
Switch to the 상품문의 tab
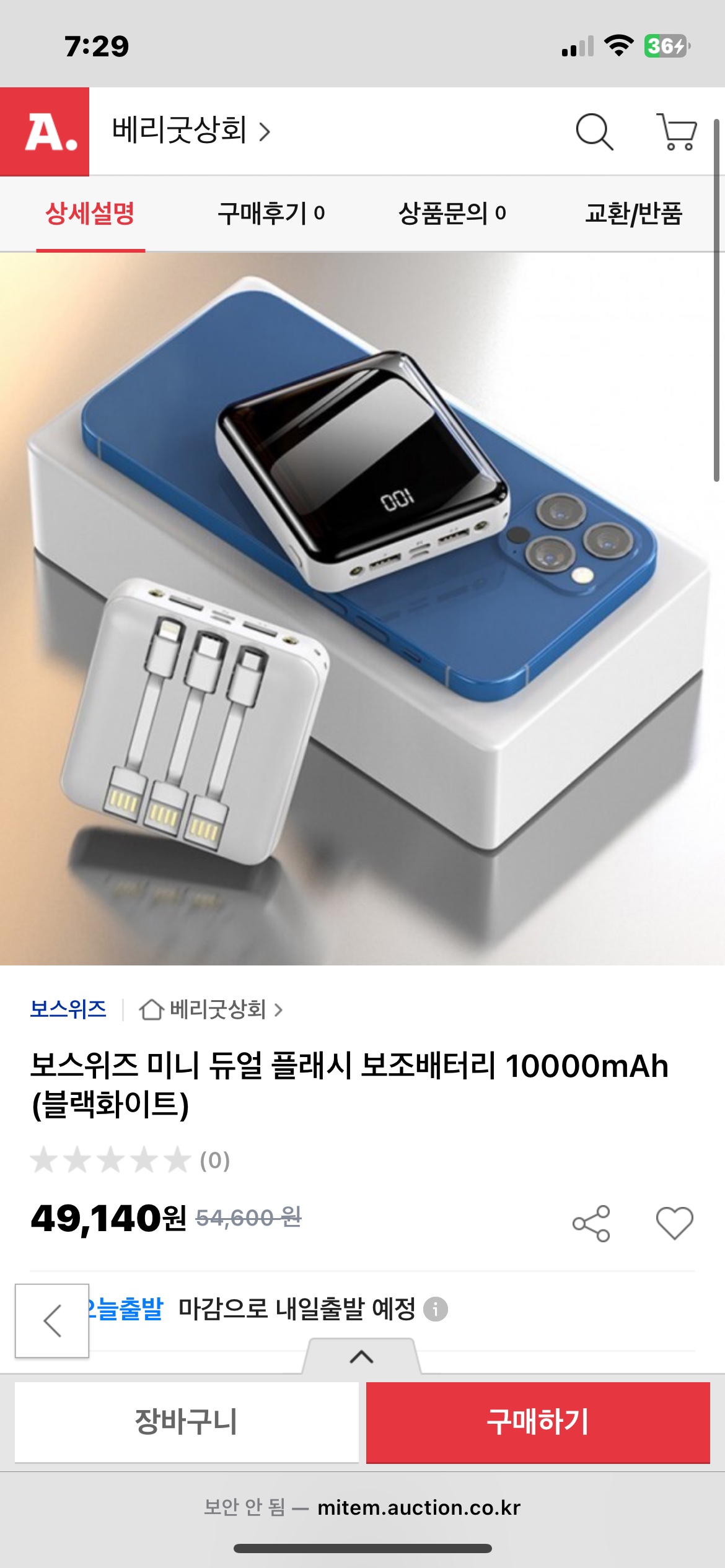point(452,214)
